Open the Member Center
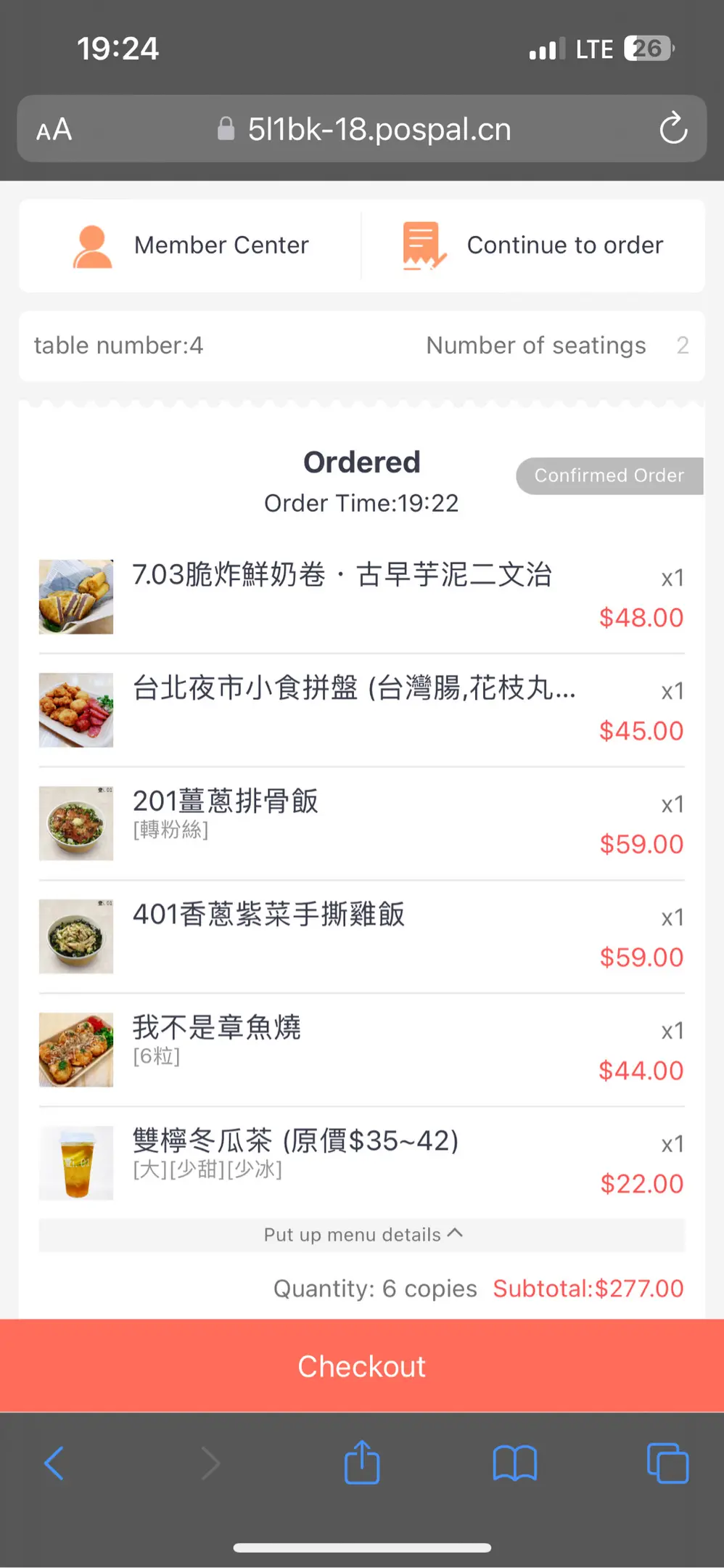Screen dimensions: 724x1568 (191, 245)
